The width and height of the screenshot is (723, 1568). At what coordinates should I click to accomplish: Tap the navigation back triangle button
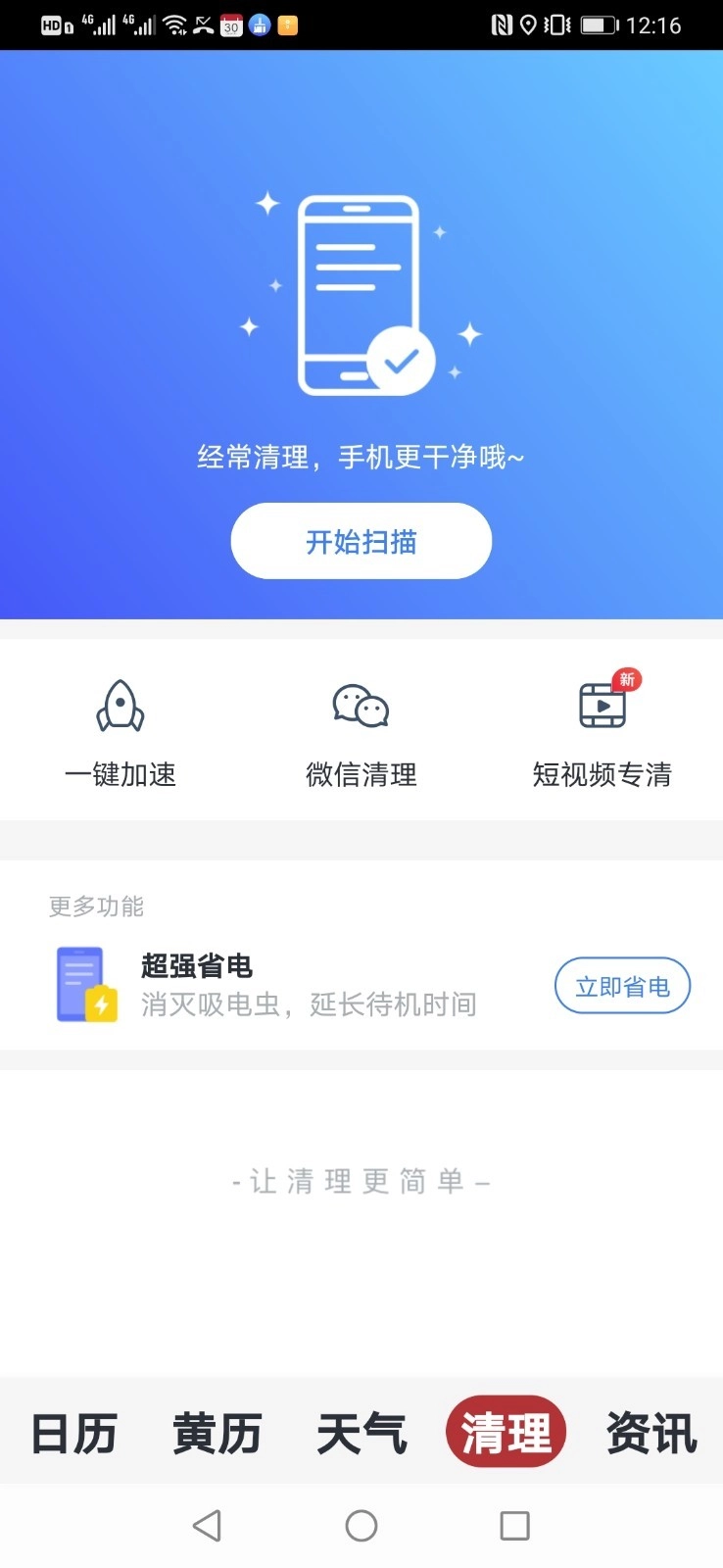pyautogui.click(x=208, y=1525)
